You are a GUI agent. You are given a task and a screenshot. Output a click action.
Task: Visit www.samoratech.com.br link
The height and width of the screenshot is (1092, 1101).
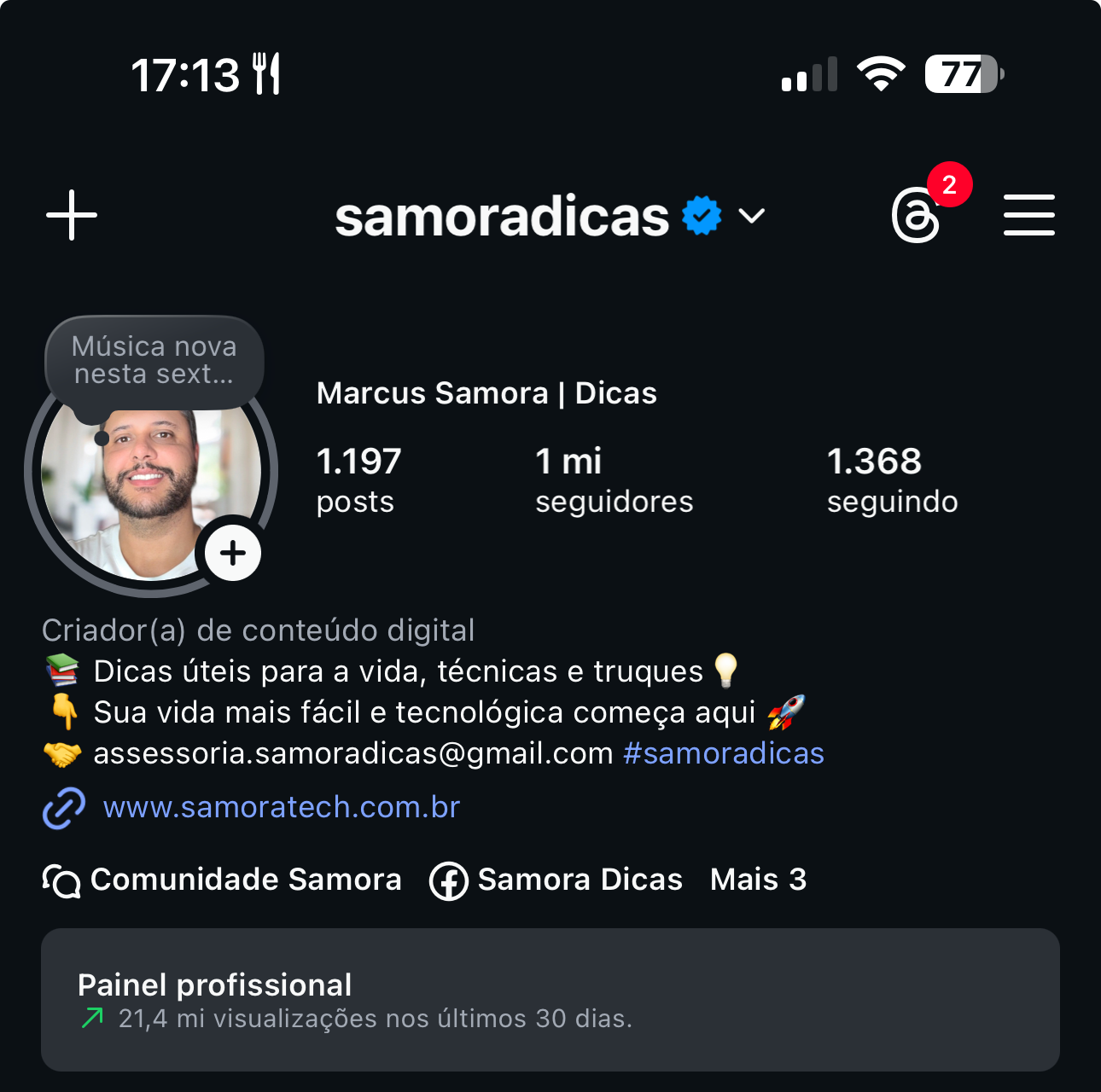[281, 807]
